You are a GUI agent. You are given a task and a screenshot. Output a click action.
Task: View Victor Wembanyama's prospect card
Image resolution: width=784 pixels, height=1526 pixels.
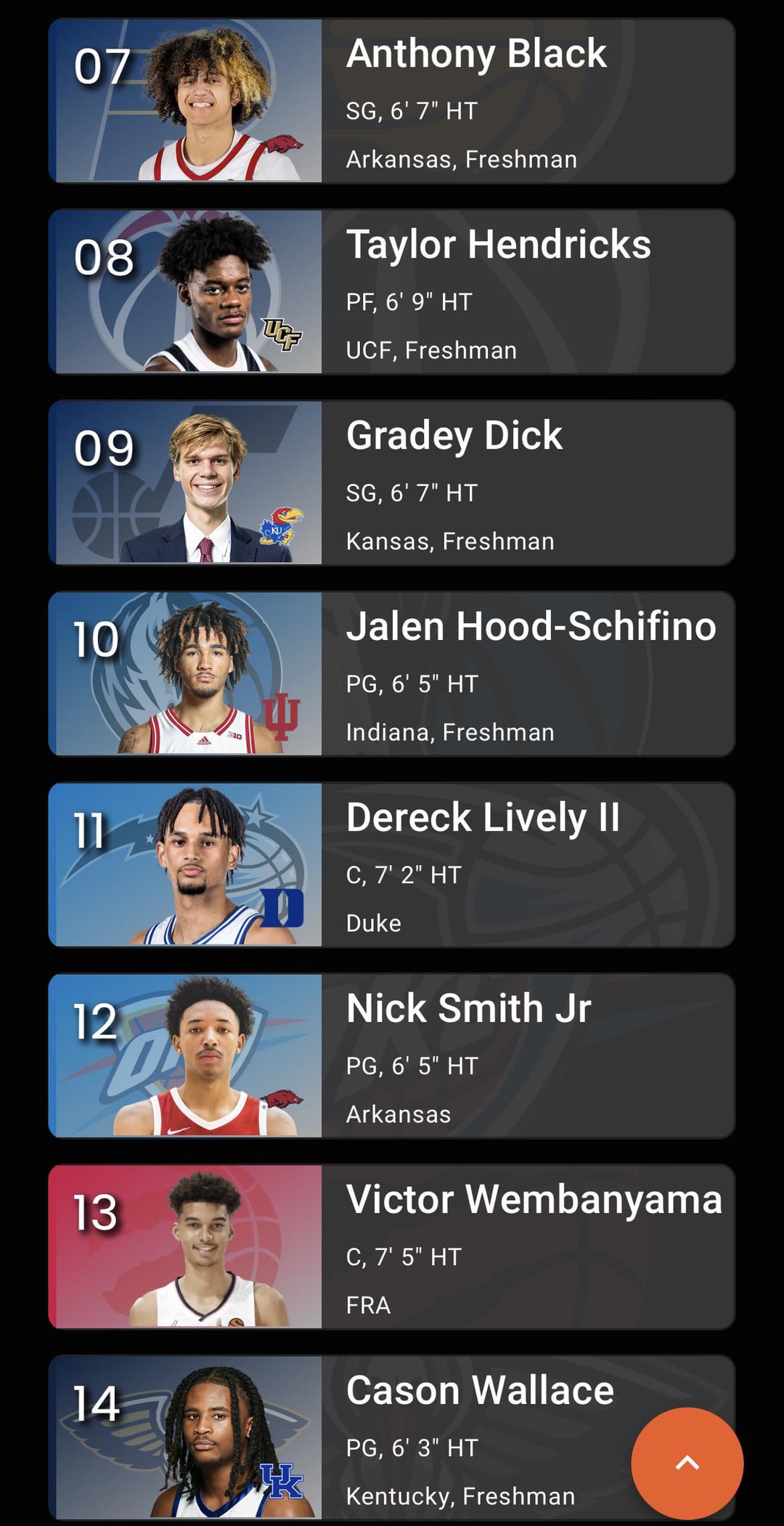392,1246
